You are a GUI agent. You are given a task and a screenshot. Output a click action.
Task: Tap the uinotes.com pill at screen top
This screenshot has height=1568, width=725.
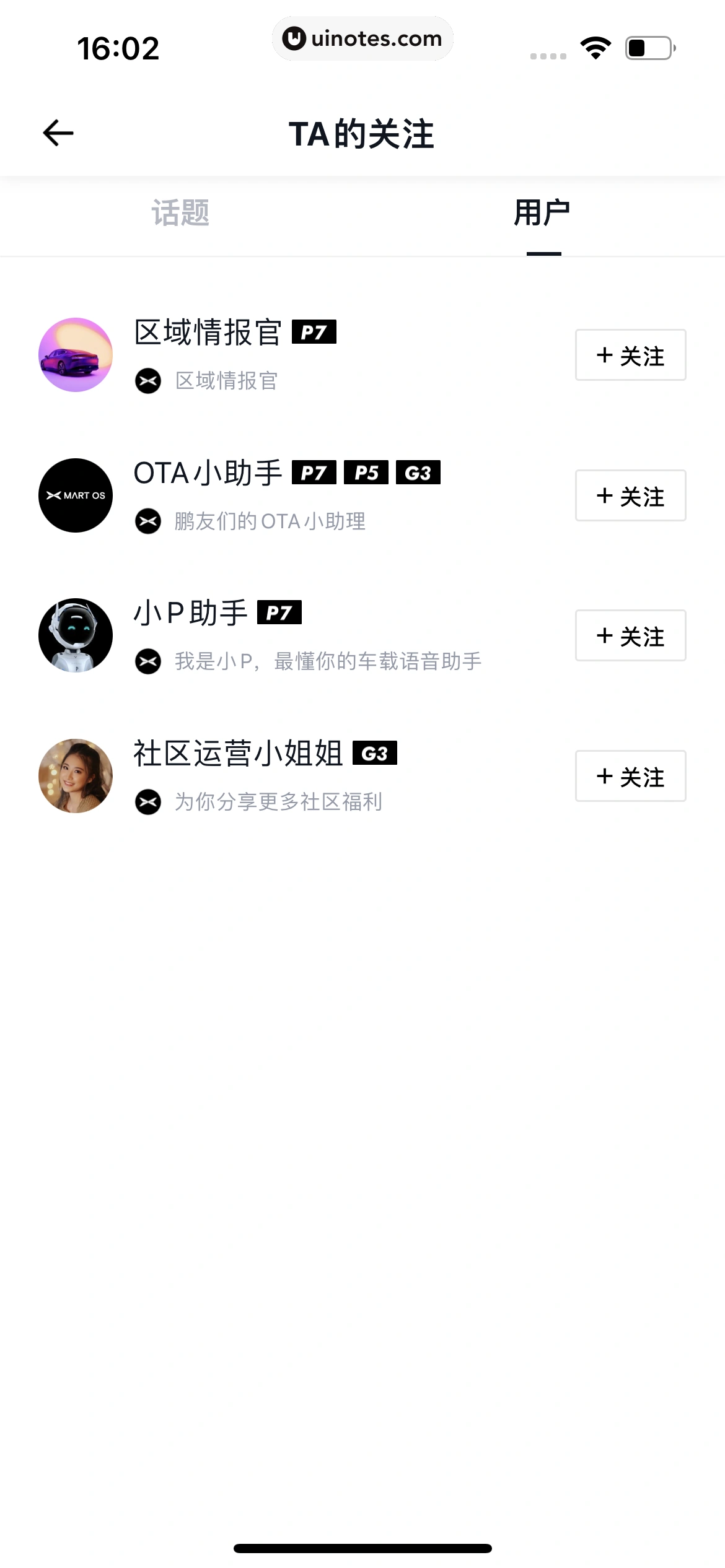click(x=362, y=38)
